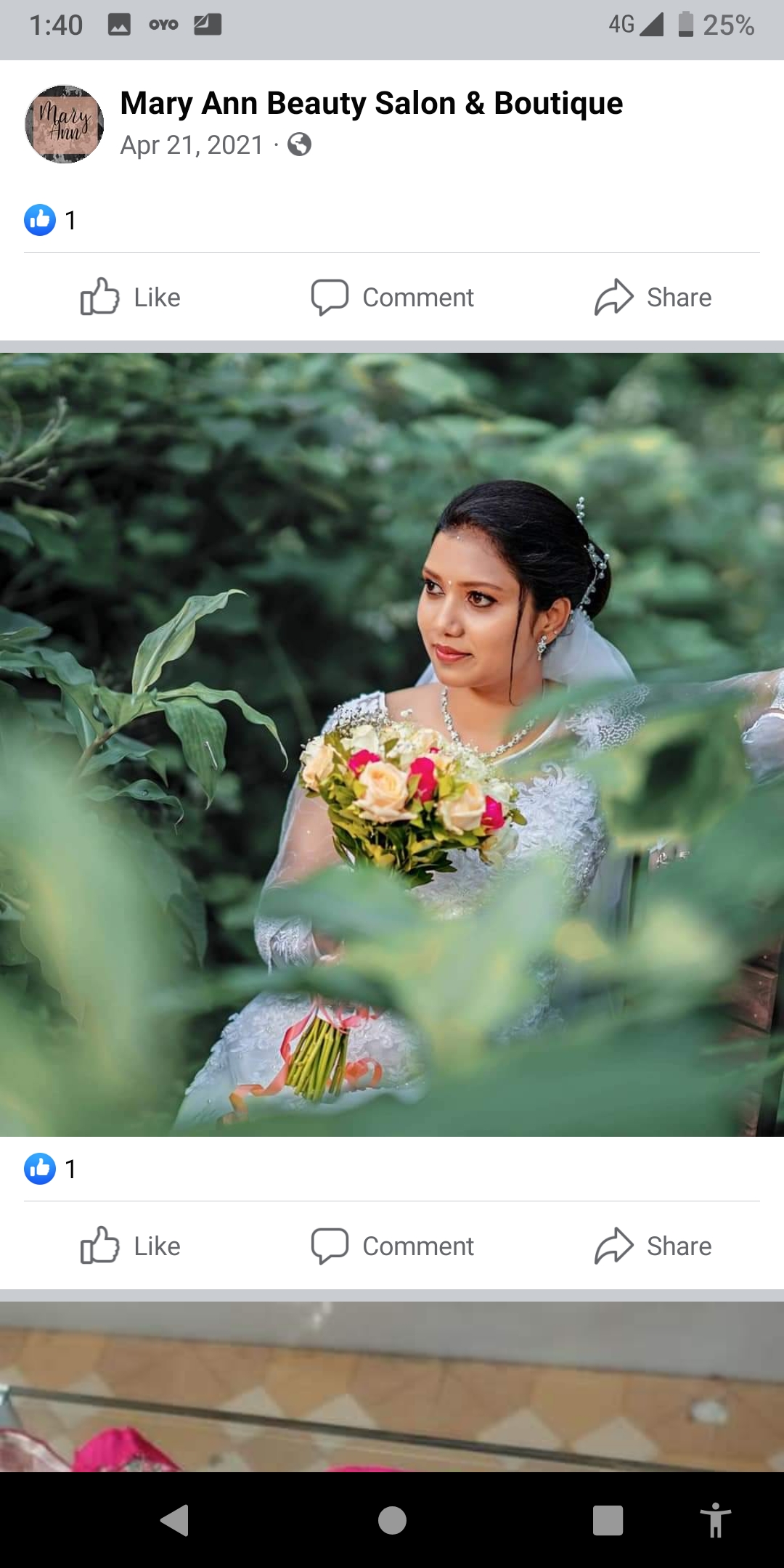784x1568 pixels.
Task: Comment on the post above the bride photo
Action: [x=393, y=298]
